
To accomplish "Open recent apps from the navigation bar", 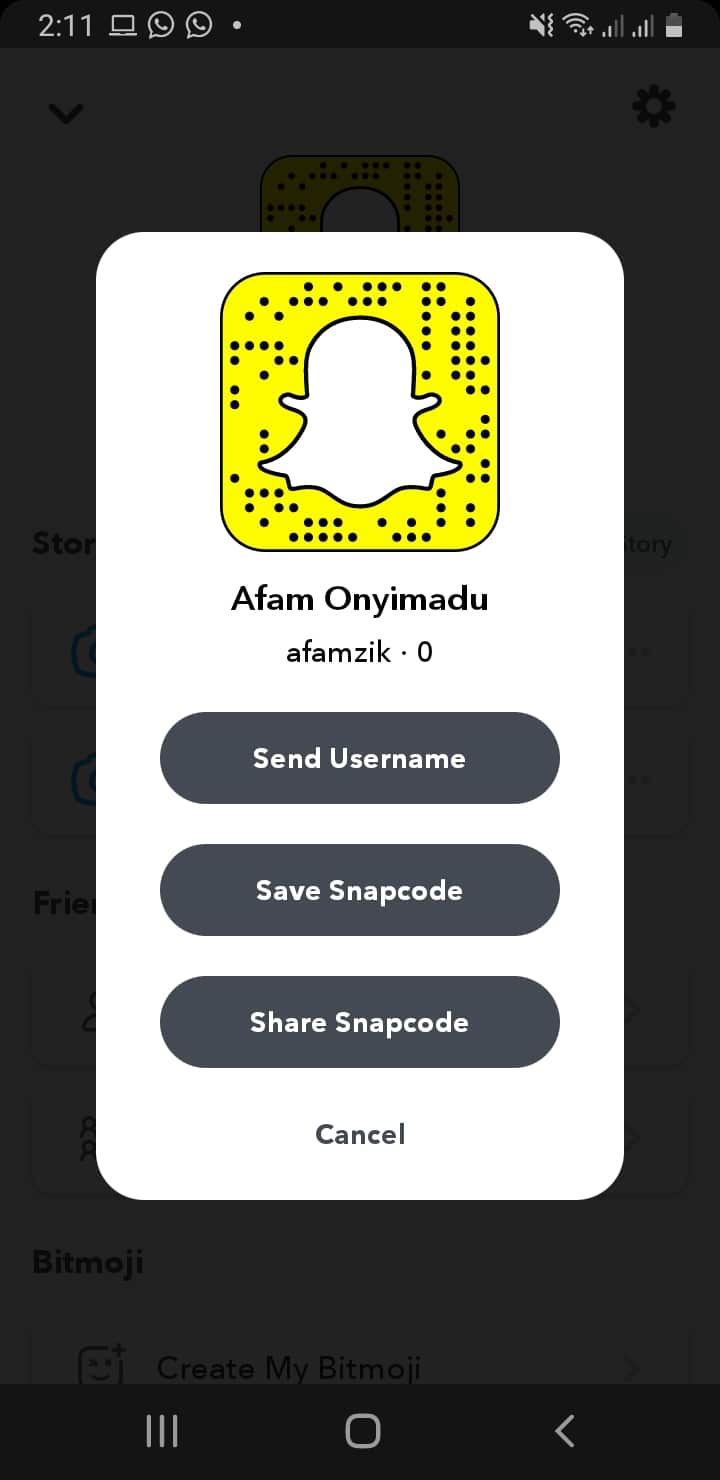I will point(162,1431).
